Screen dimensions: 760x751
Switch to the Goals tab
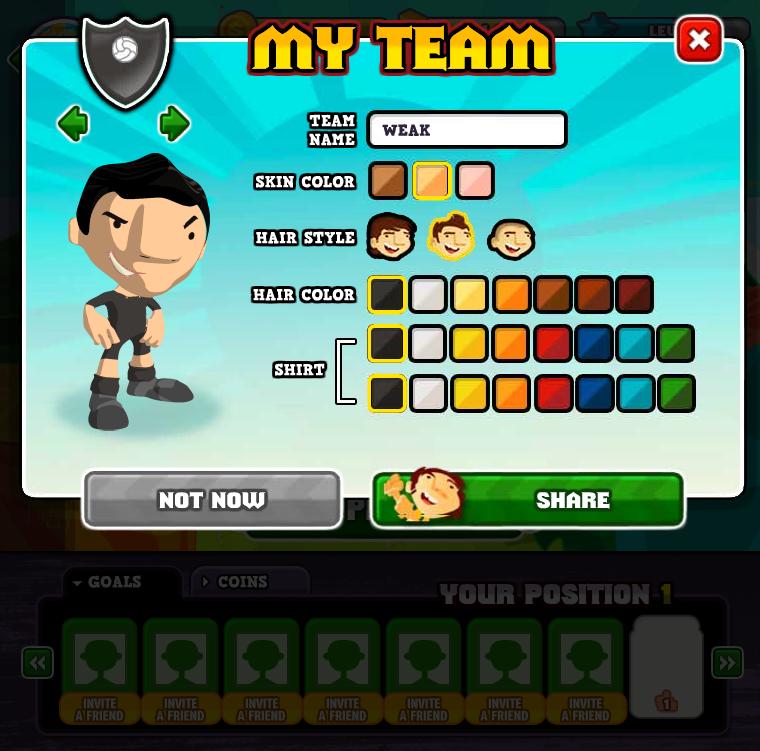pyautogui.click(x=113, y=582)
